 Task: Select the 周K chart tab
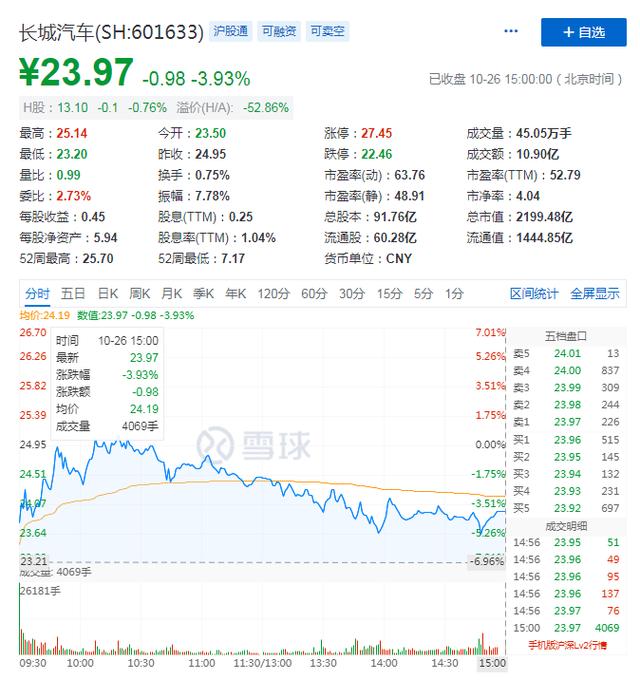139,293
